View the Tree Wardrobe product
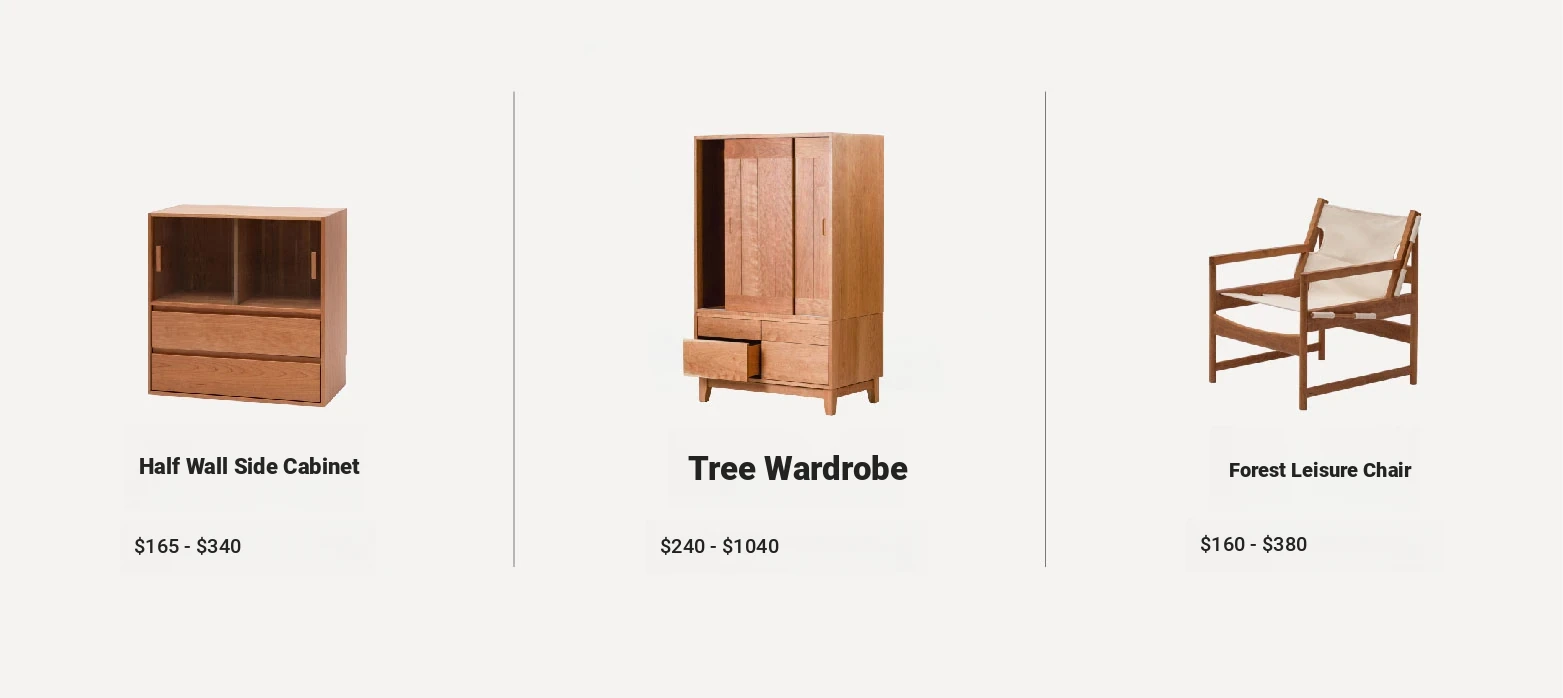This screenshot has width=1563, height=698. click(x=797, y=468)
